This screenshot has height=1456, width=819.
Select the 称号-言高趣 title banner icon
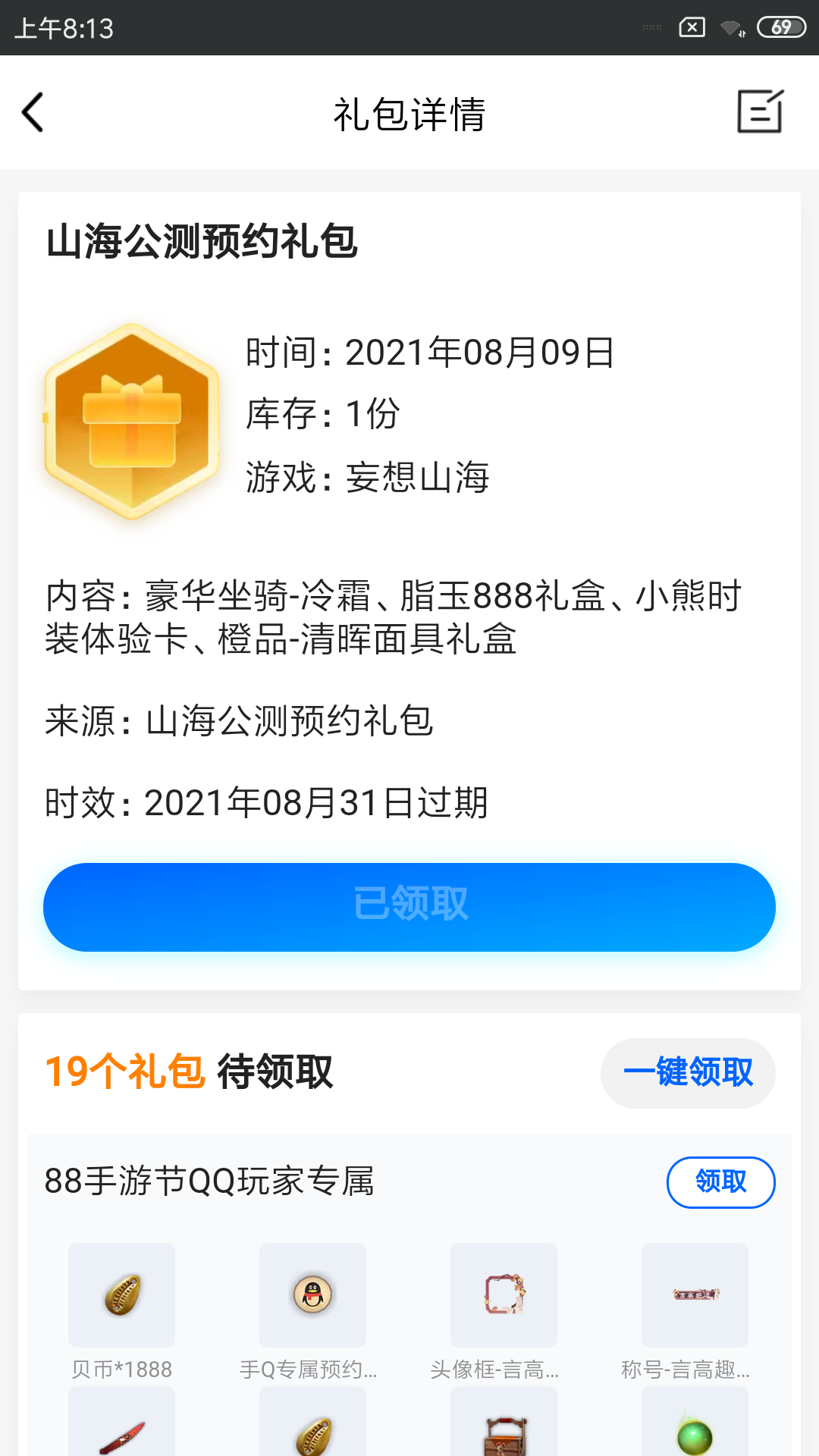click(x=695, y=1295)
